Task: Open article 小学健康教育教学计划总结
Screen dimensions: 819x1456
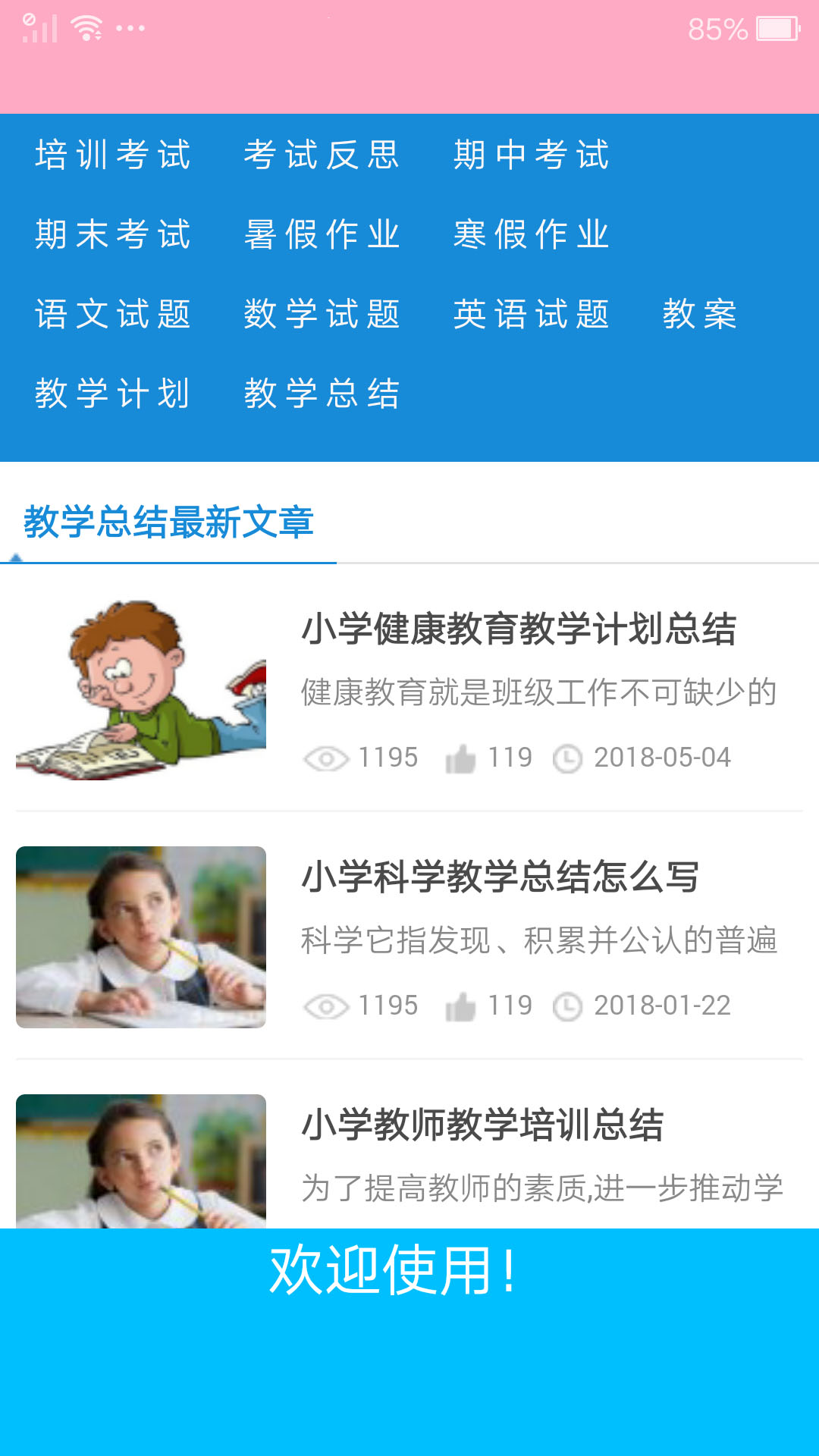Action: click(x=519, y=629)
